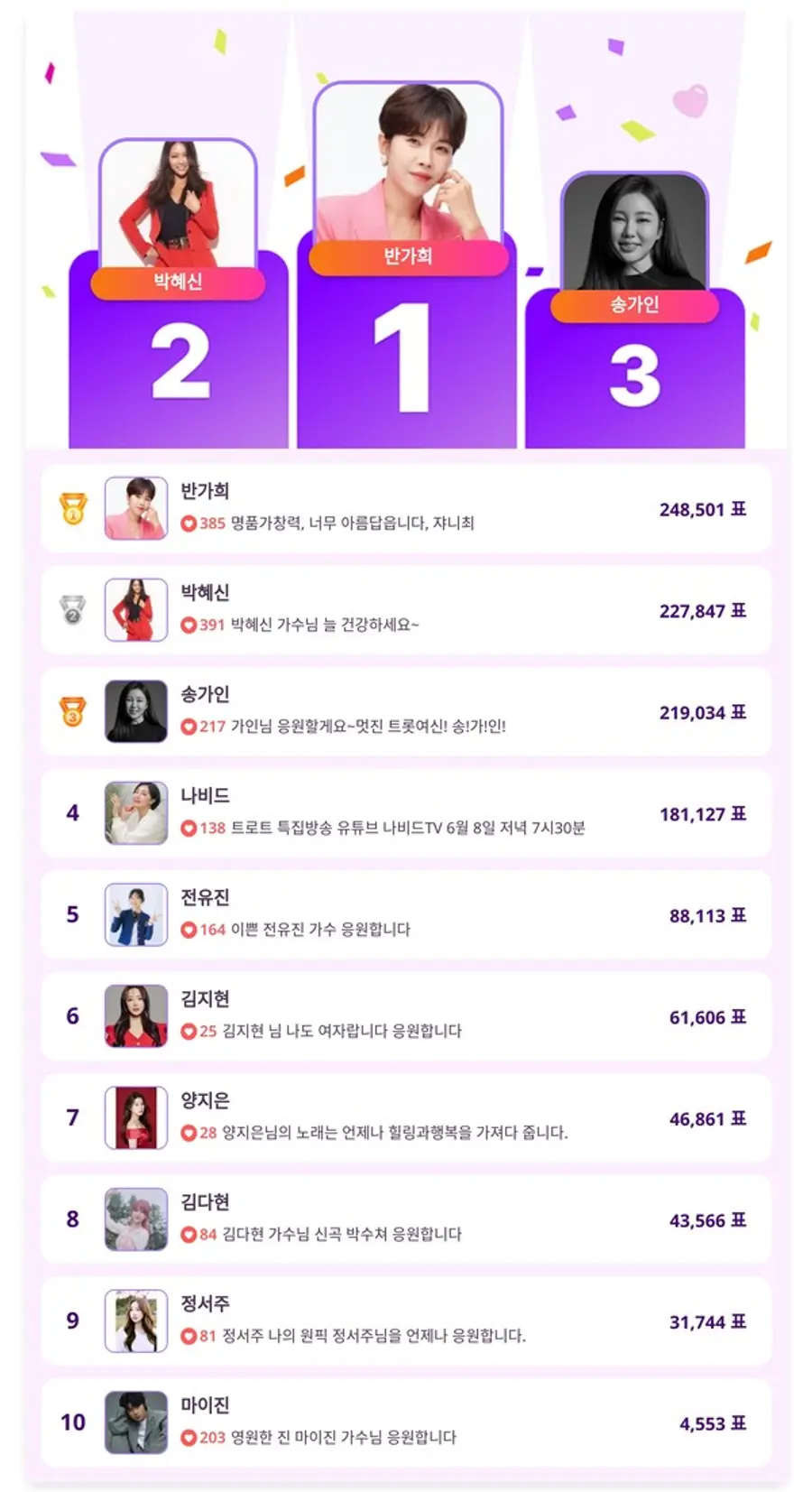Click the gold medal icon beside 반가희
The width and height of the screenshot is (812, 1492).
coord(73,509)
